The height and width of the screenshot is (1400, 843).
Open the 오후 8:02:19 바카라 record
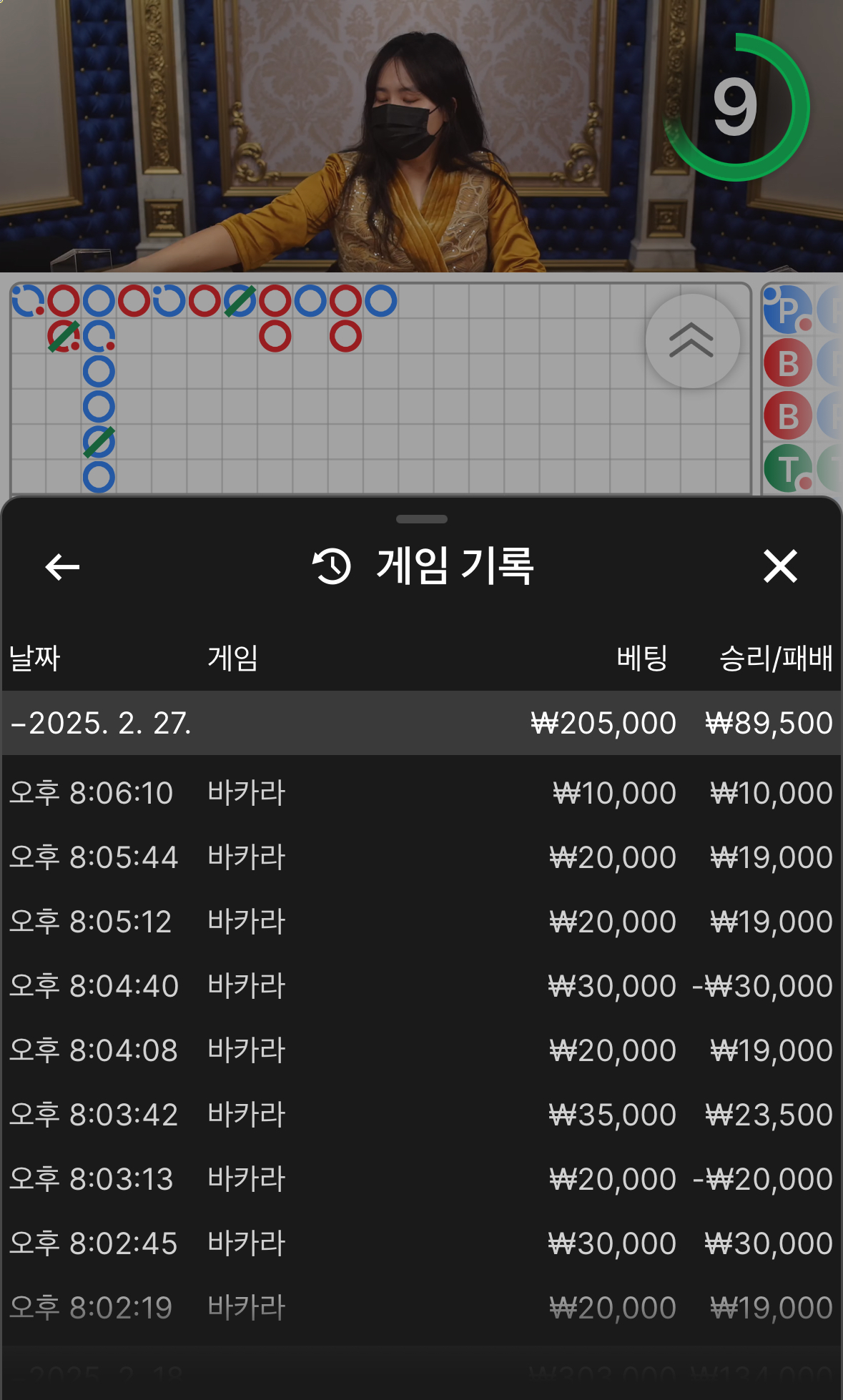pyautogui.click(x=422, y=1308)
